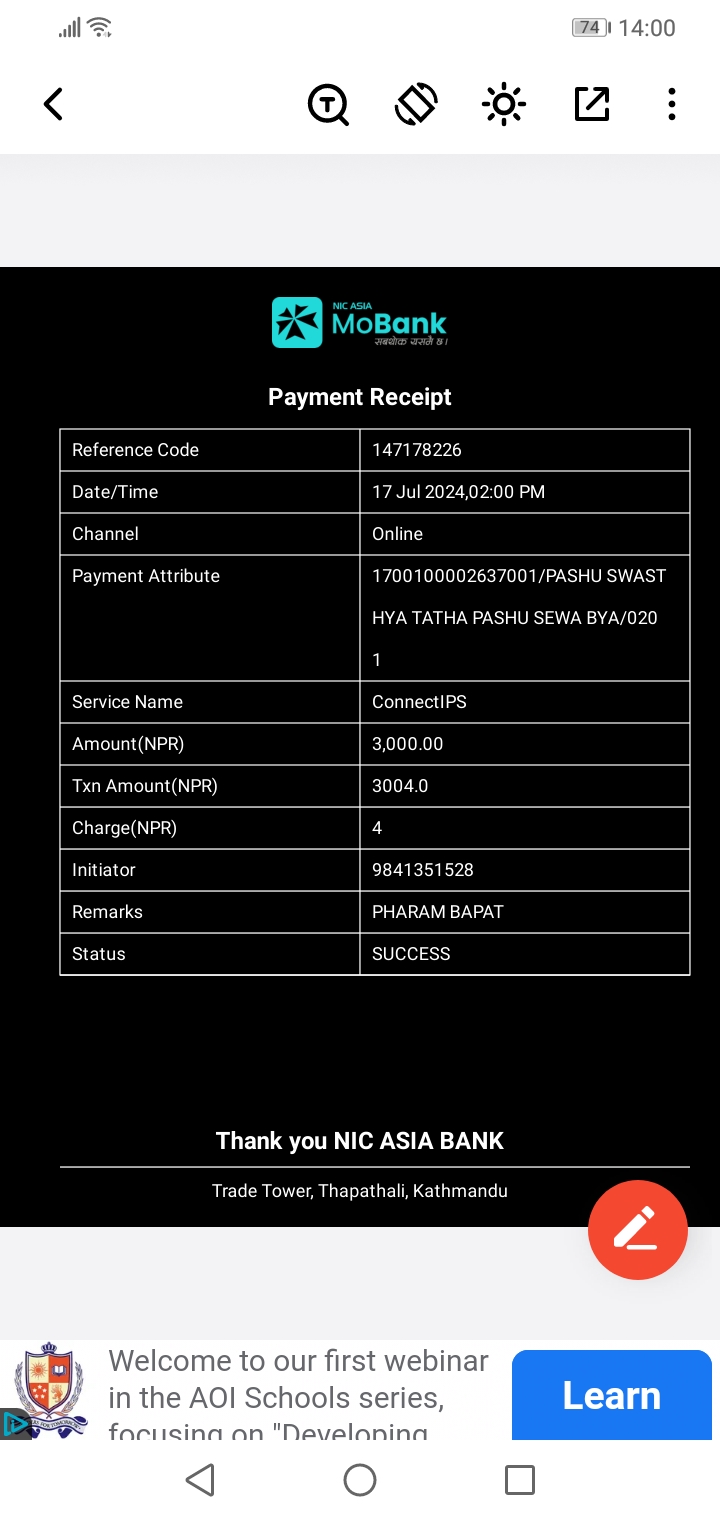Tap the system back button
The width and height of the screenshot is (720, 1520).
tap(200, 1480)
